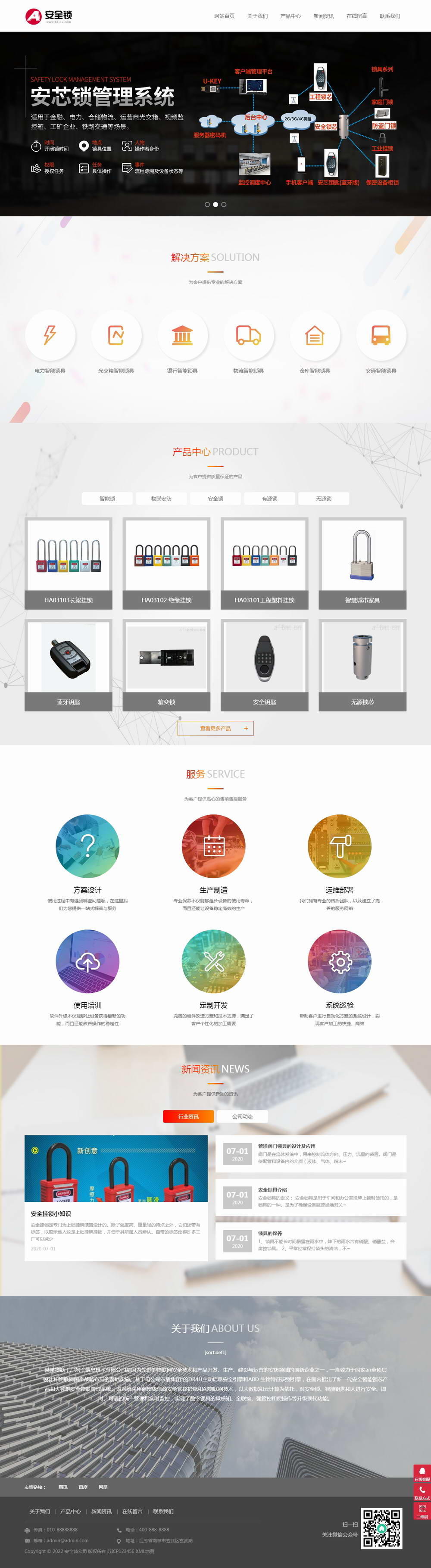The width and height of the screenshot is (431, 1568).
Task: Select the 智能锁 product category tab
Action: tap(107, 499)
